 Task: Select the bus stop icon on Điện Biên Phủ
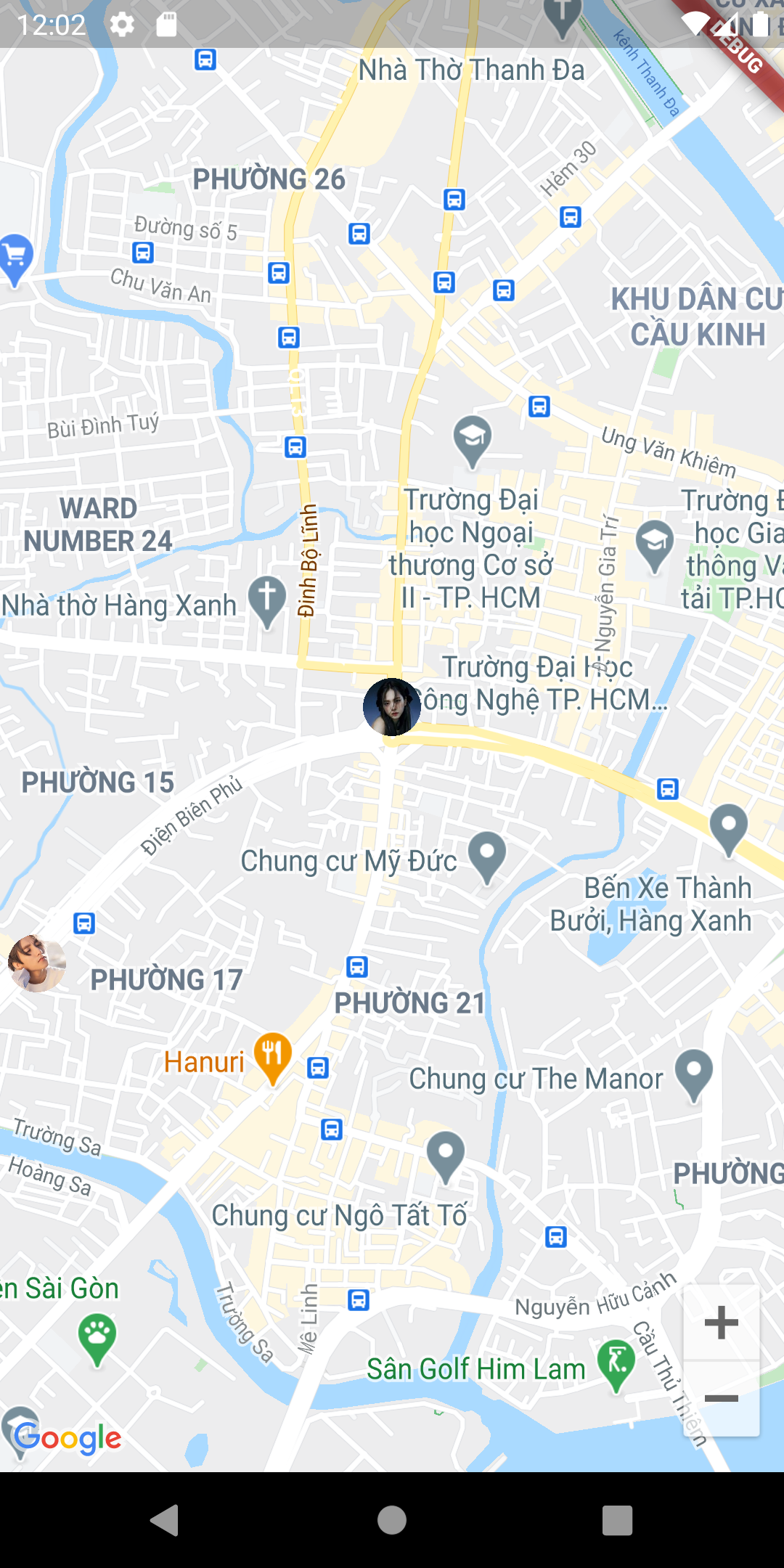coord(84,922)
